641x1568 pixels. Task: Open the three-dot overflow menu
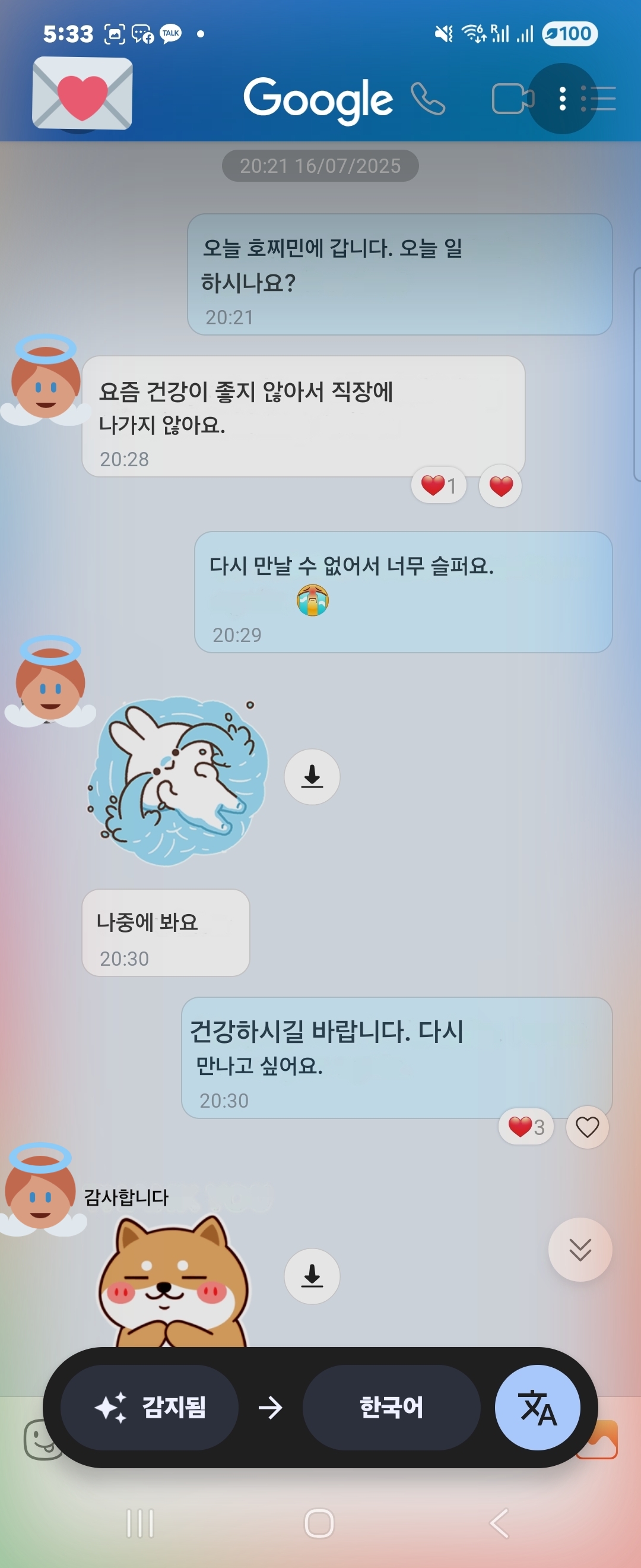[563, 99]
